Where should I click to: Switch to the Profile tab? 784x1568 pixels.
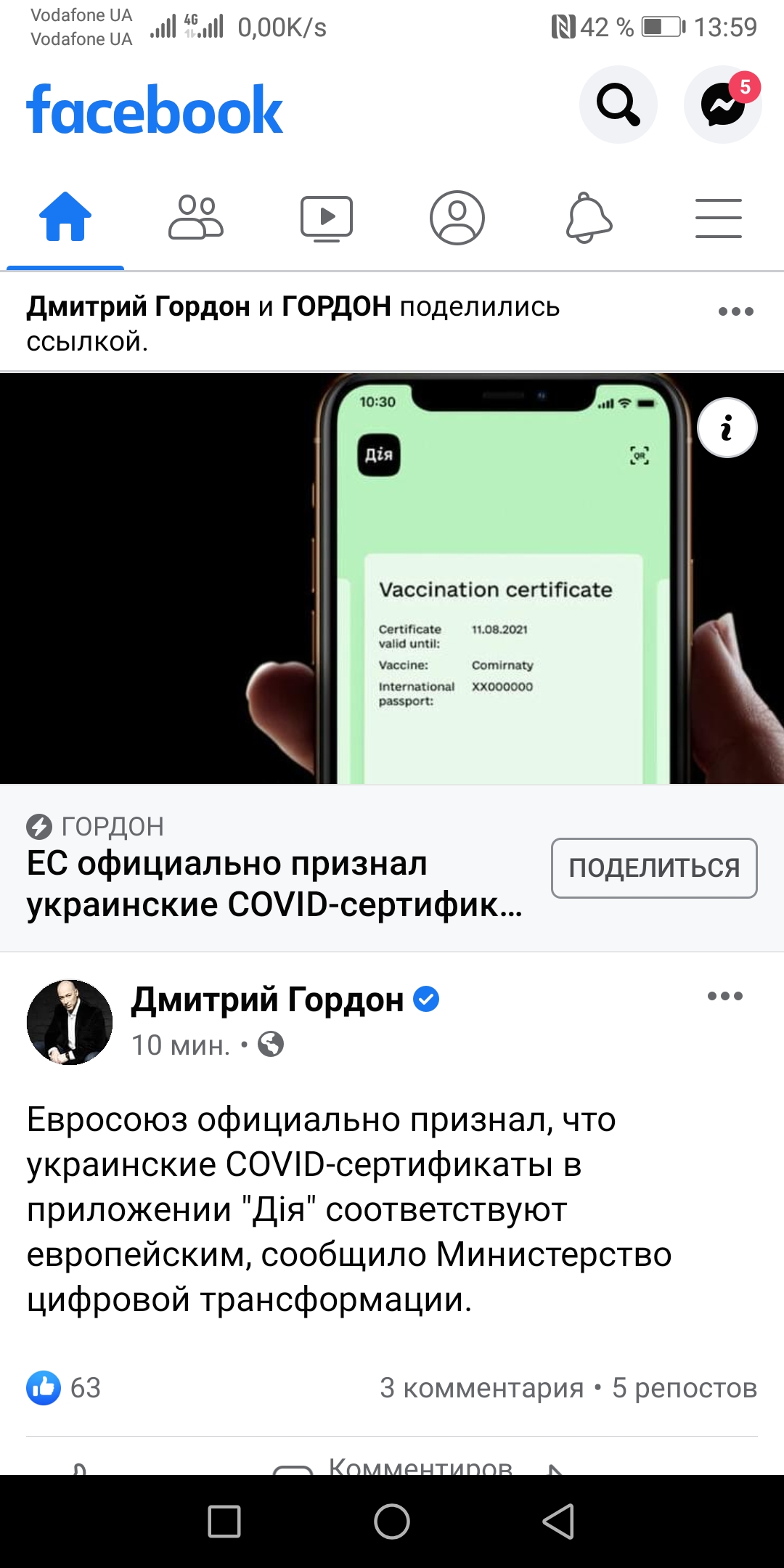[457, 217]
